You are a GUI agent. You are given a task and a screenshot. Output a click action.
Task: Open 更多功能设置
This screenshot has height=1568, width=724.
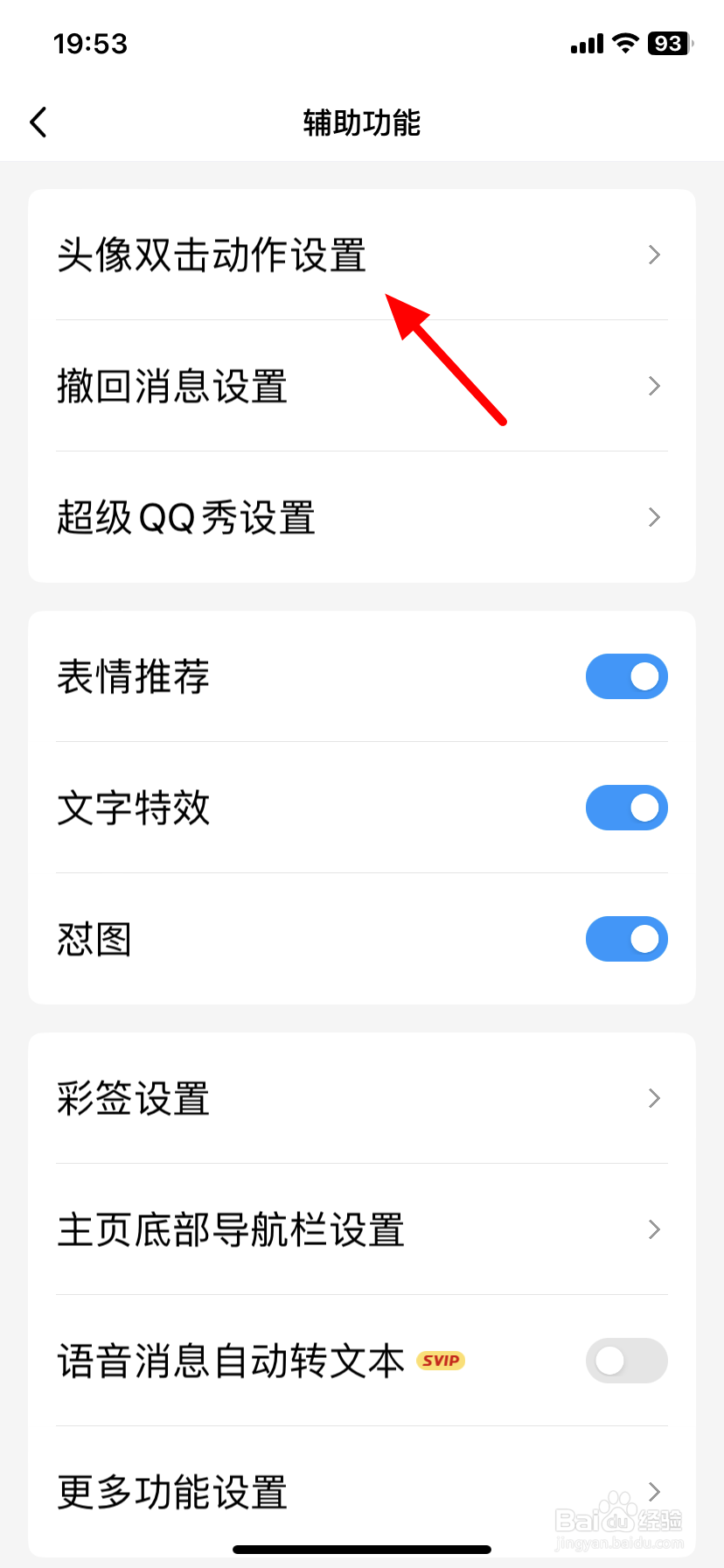tap(362, 1492)
